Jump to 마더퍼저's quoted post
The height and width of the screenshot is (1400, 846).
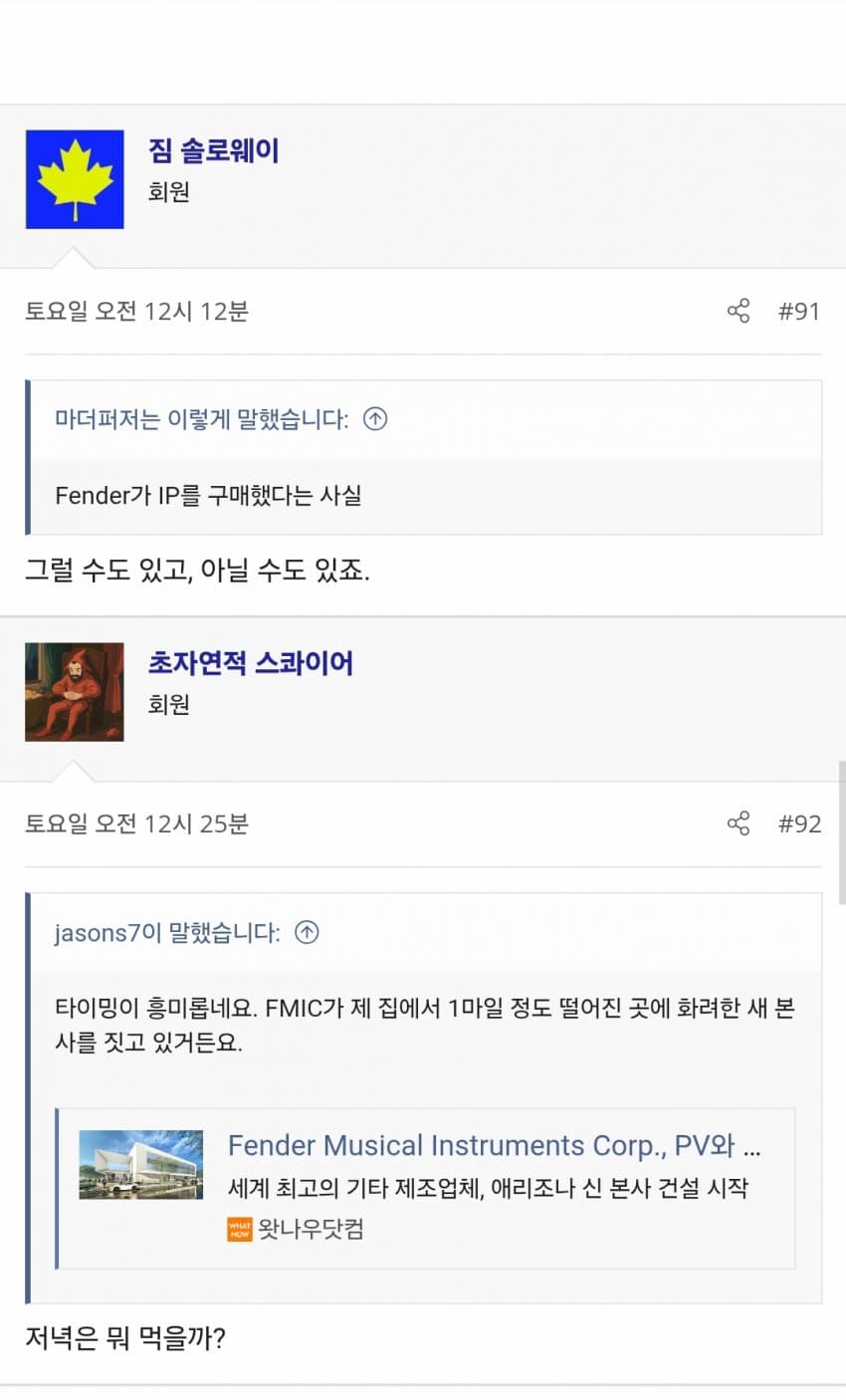(x=374, y=419)
